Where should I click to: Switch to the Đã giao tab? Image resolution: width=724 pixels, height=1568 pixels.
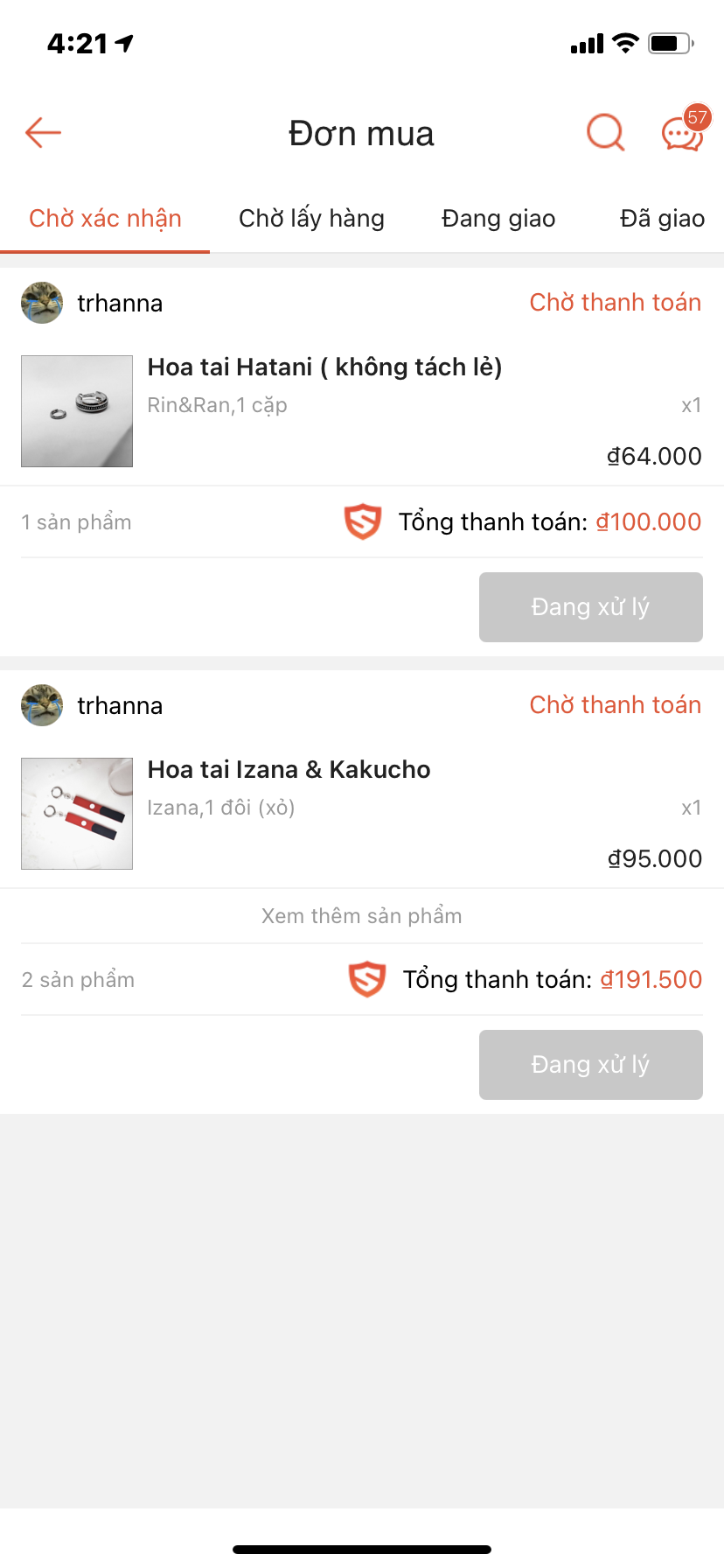[x=662, y=219]
